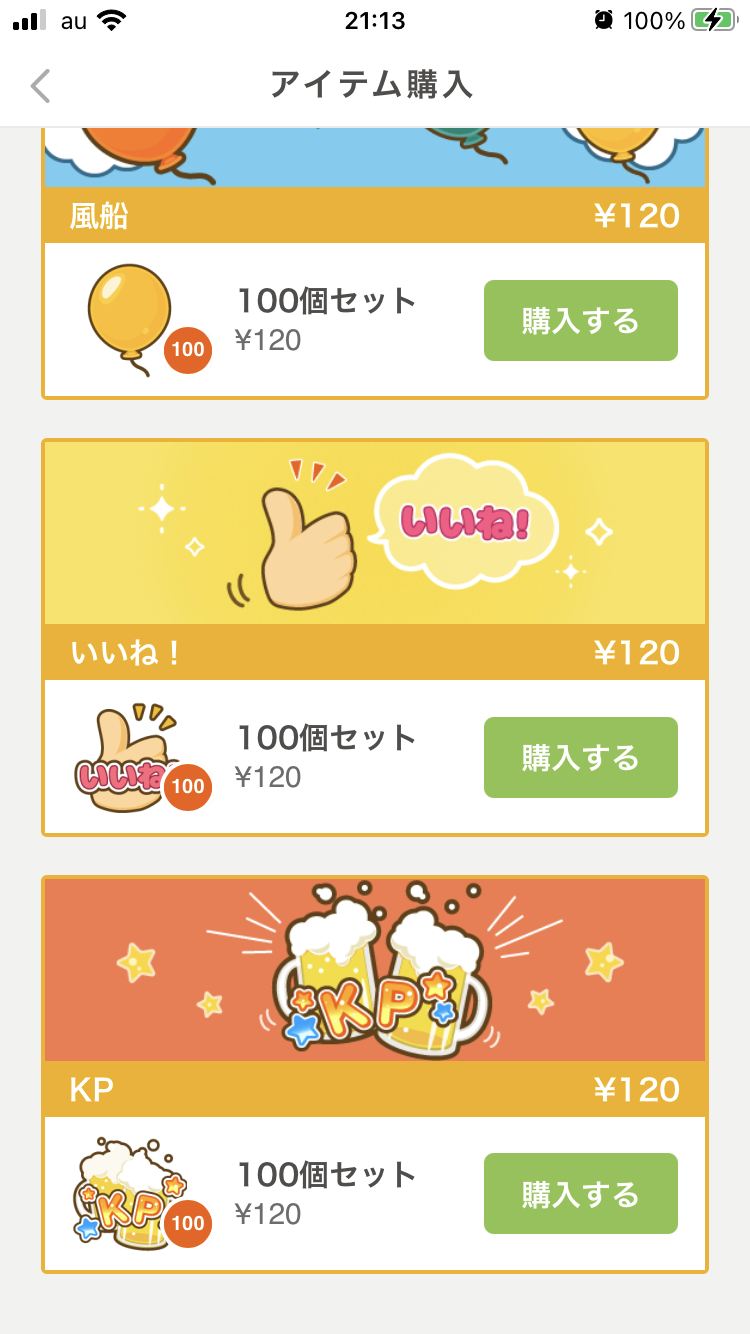Image resolution: width=750 pixels, height=1334 pixels.
Task: Go back from the アイテム購入 screen
Action: pos(40,86)
